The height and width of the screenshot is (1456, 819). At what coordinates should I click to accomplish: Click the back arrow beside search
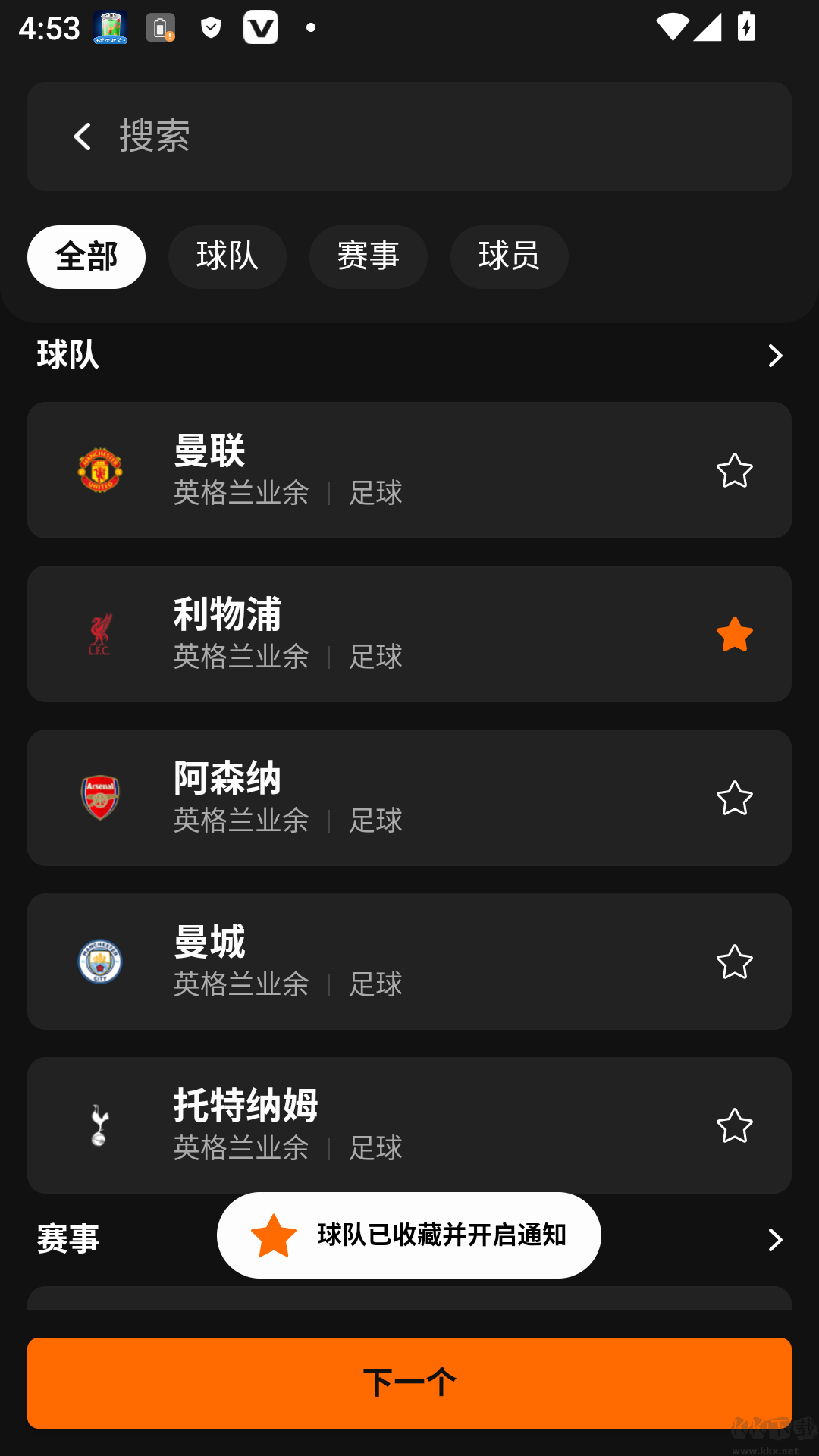tap(81, 136)
